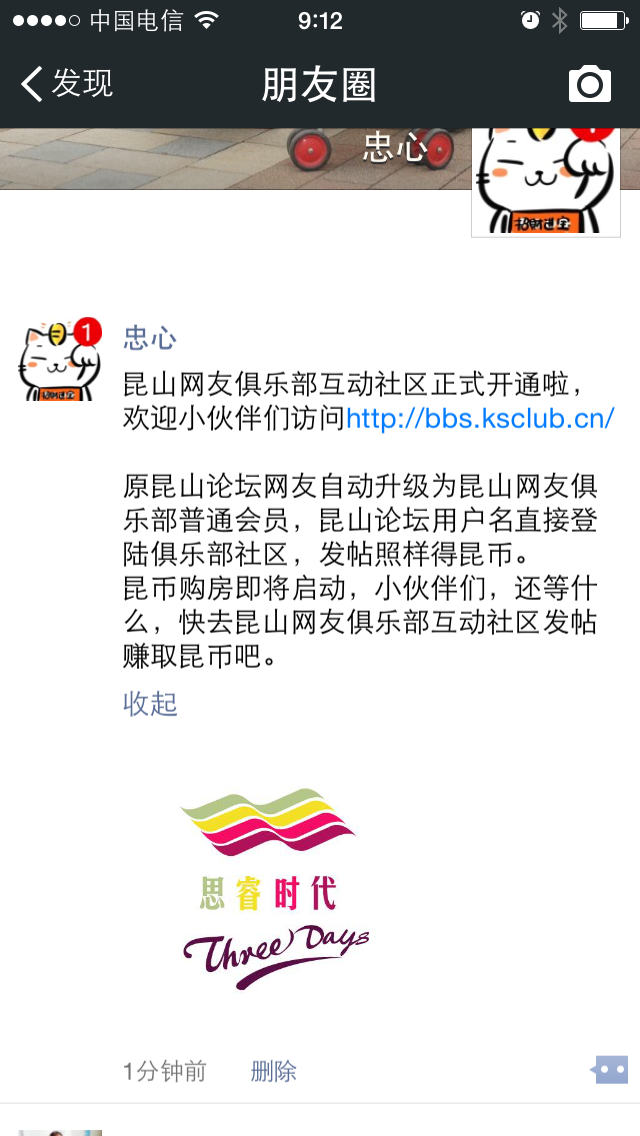Open the username 忠心 on the post
Viewport: 640px width, 1136px height.
tap(150, 338)
